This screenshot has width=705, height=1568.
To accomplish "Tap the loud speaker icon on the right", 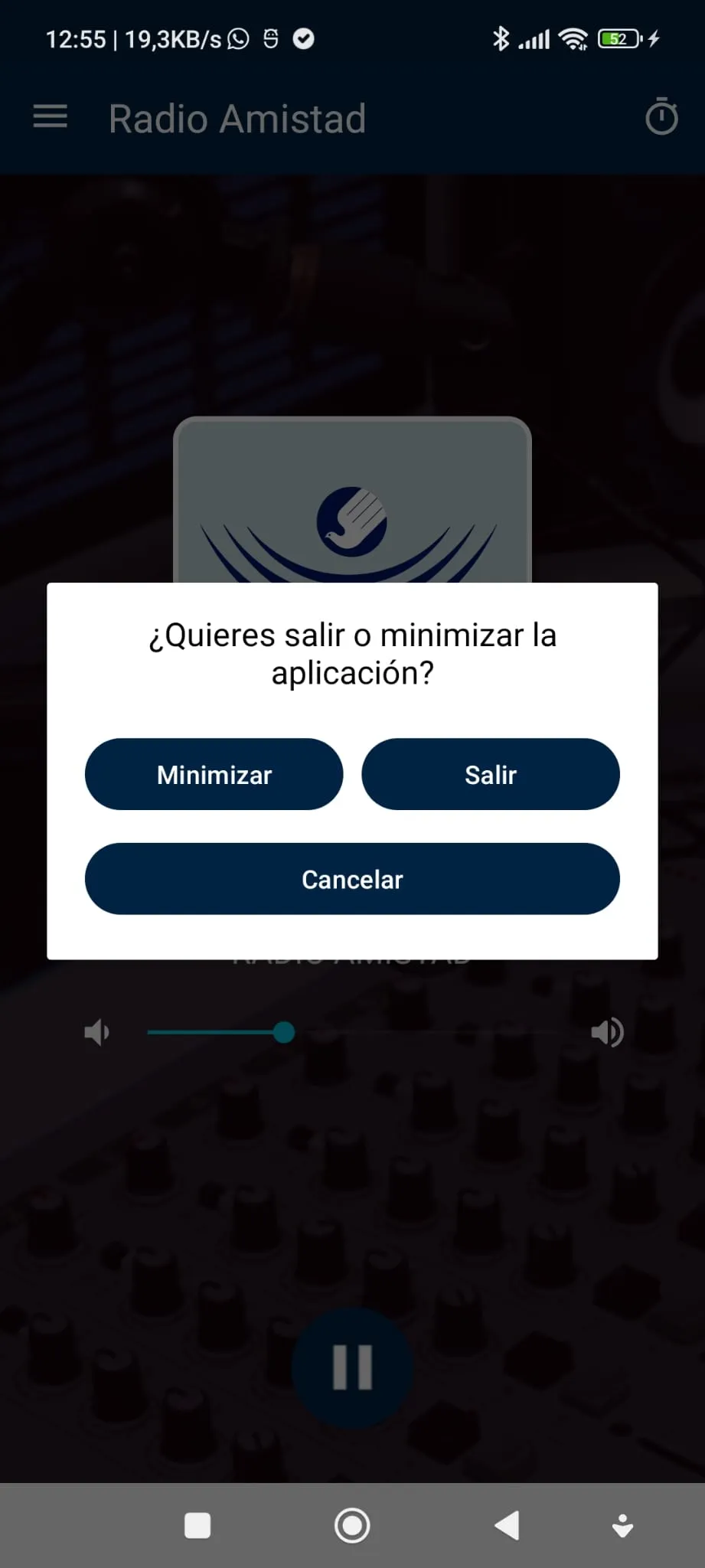I will click(607, 1031).
